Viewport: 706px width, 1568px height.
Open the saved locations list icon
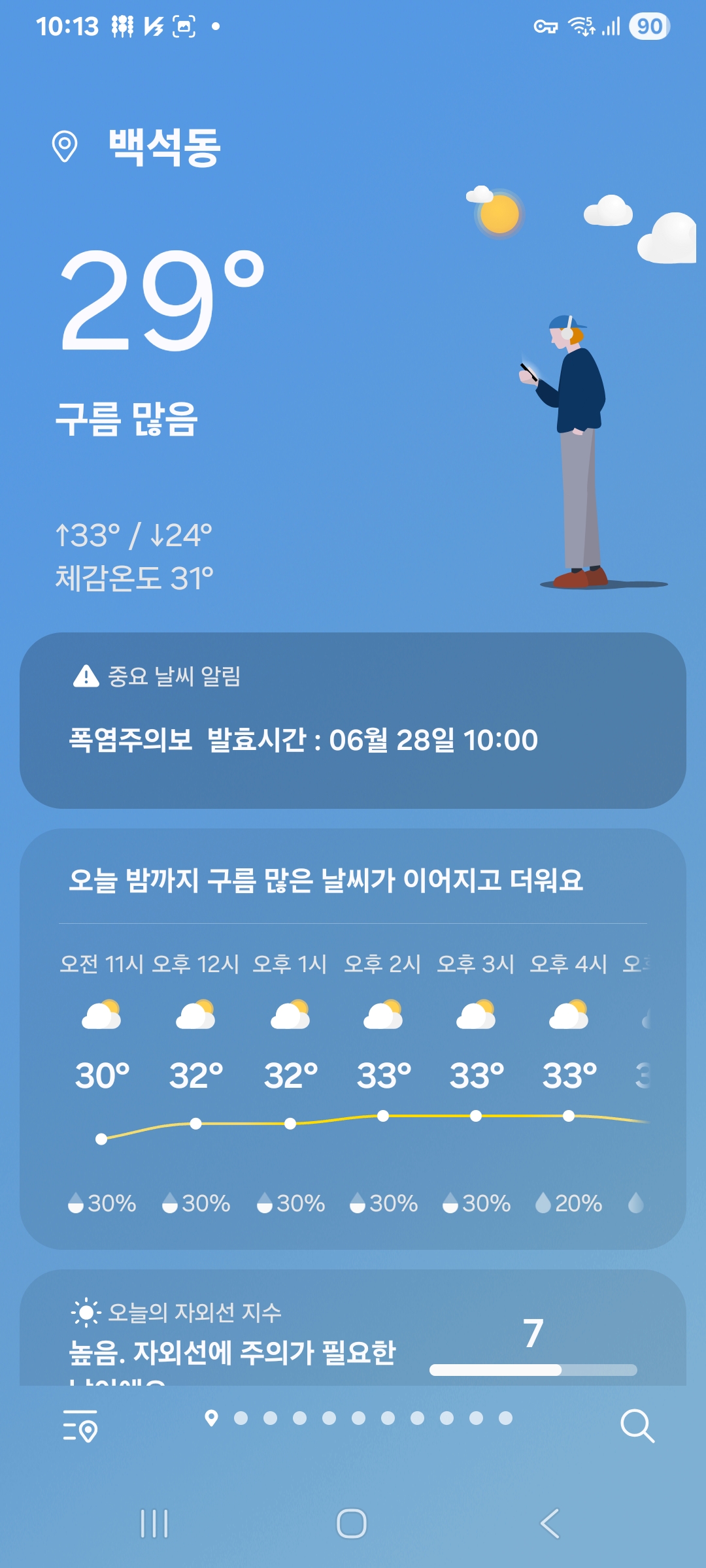pyautogui.click(x=80, y=1426)
